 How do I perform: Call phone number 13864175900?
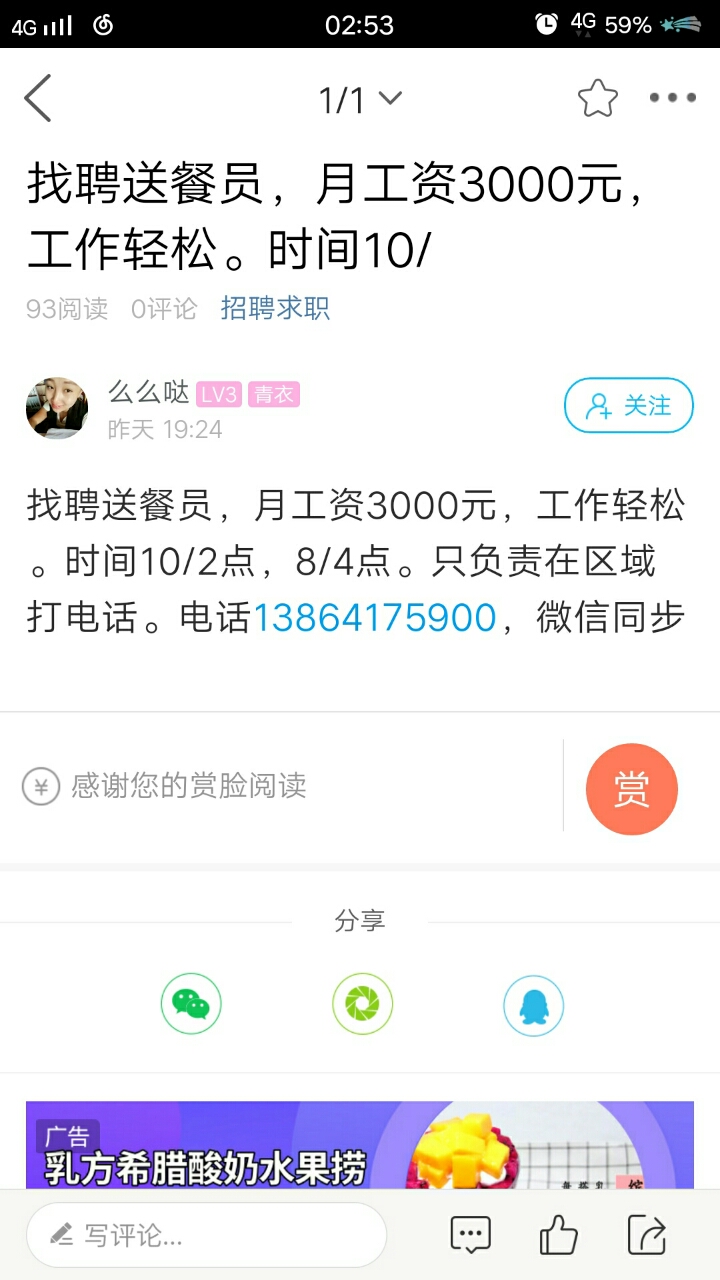(x=374, y=618)
